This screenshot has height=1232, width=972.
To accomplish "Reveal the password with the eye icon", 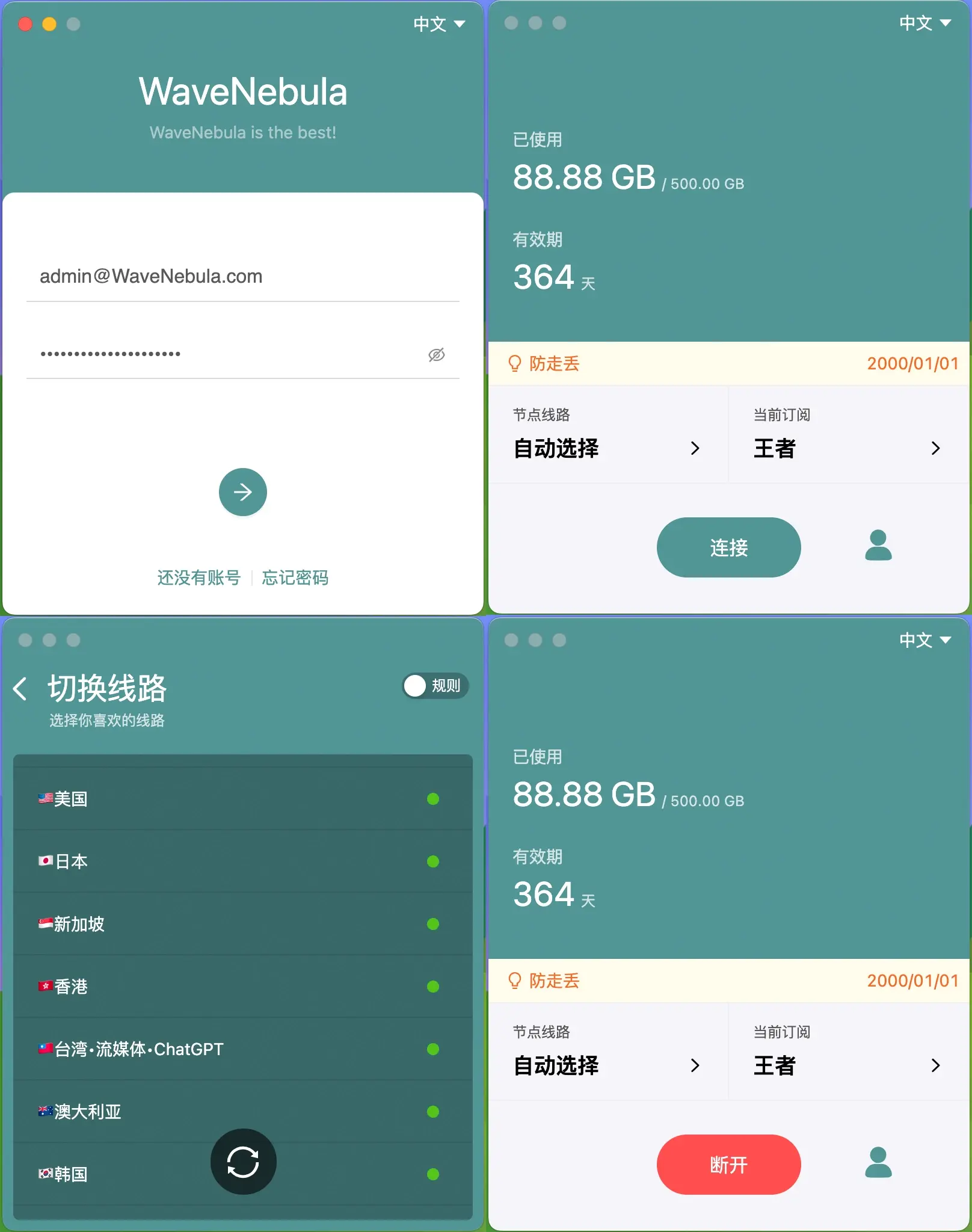I will pyautogui.click(x=437, y=354).
